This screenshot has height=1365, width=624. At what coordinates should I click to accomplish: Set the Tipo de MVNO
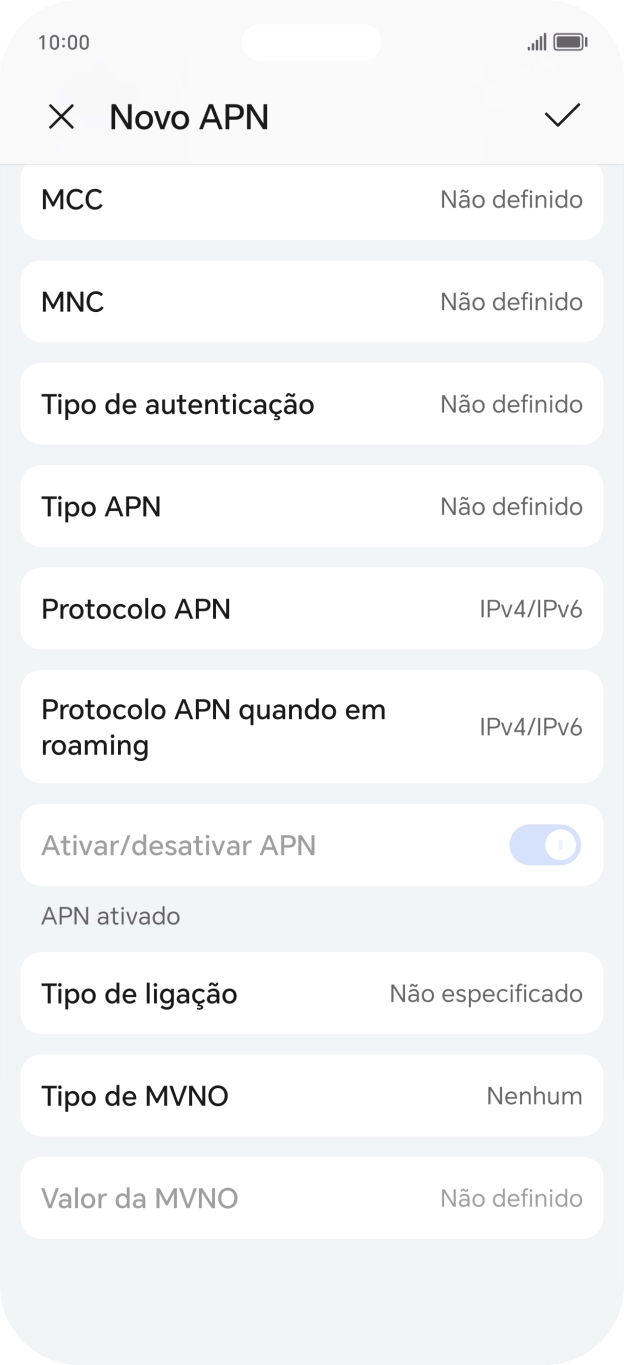311,1096
